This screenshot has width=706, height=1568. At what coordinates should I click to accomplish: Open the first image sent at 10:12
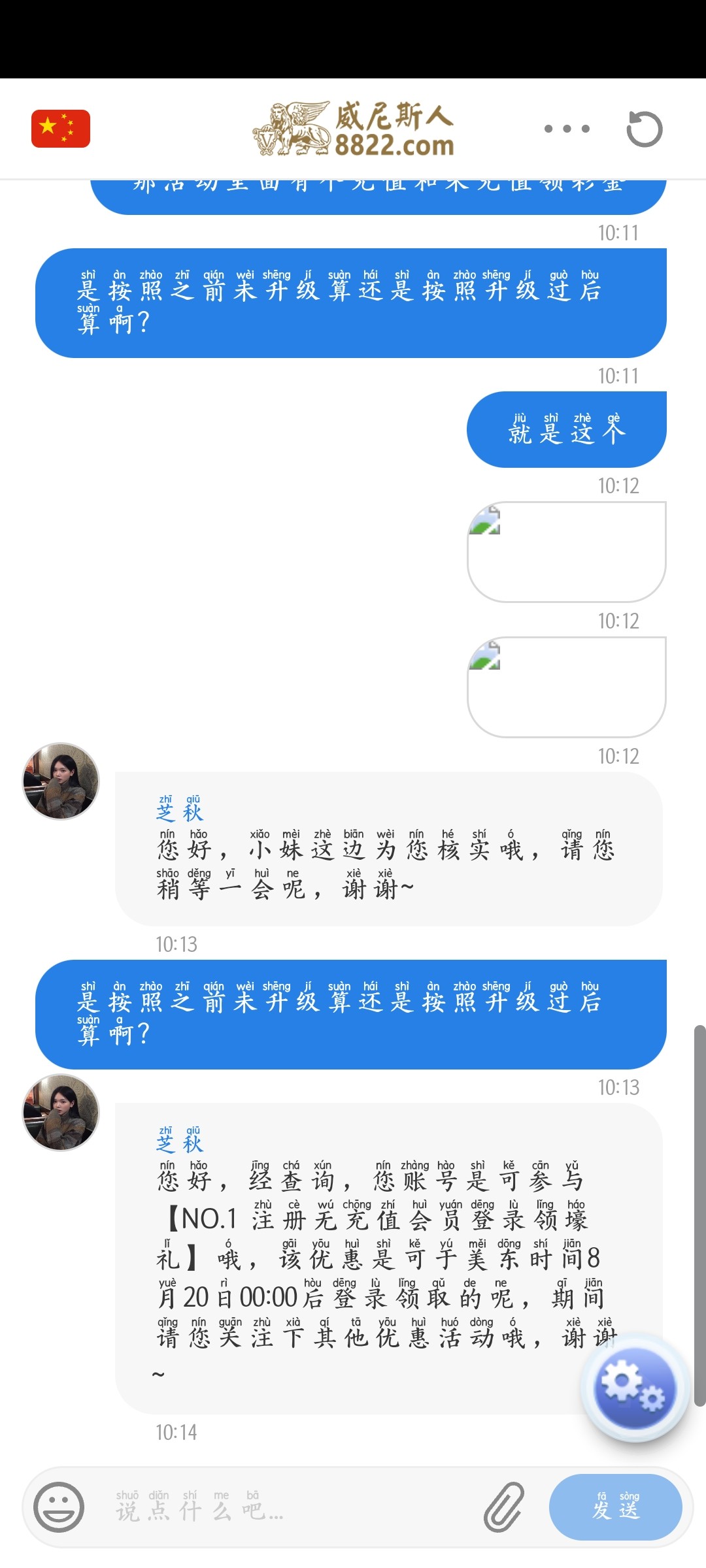point(566,551)
